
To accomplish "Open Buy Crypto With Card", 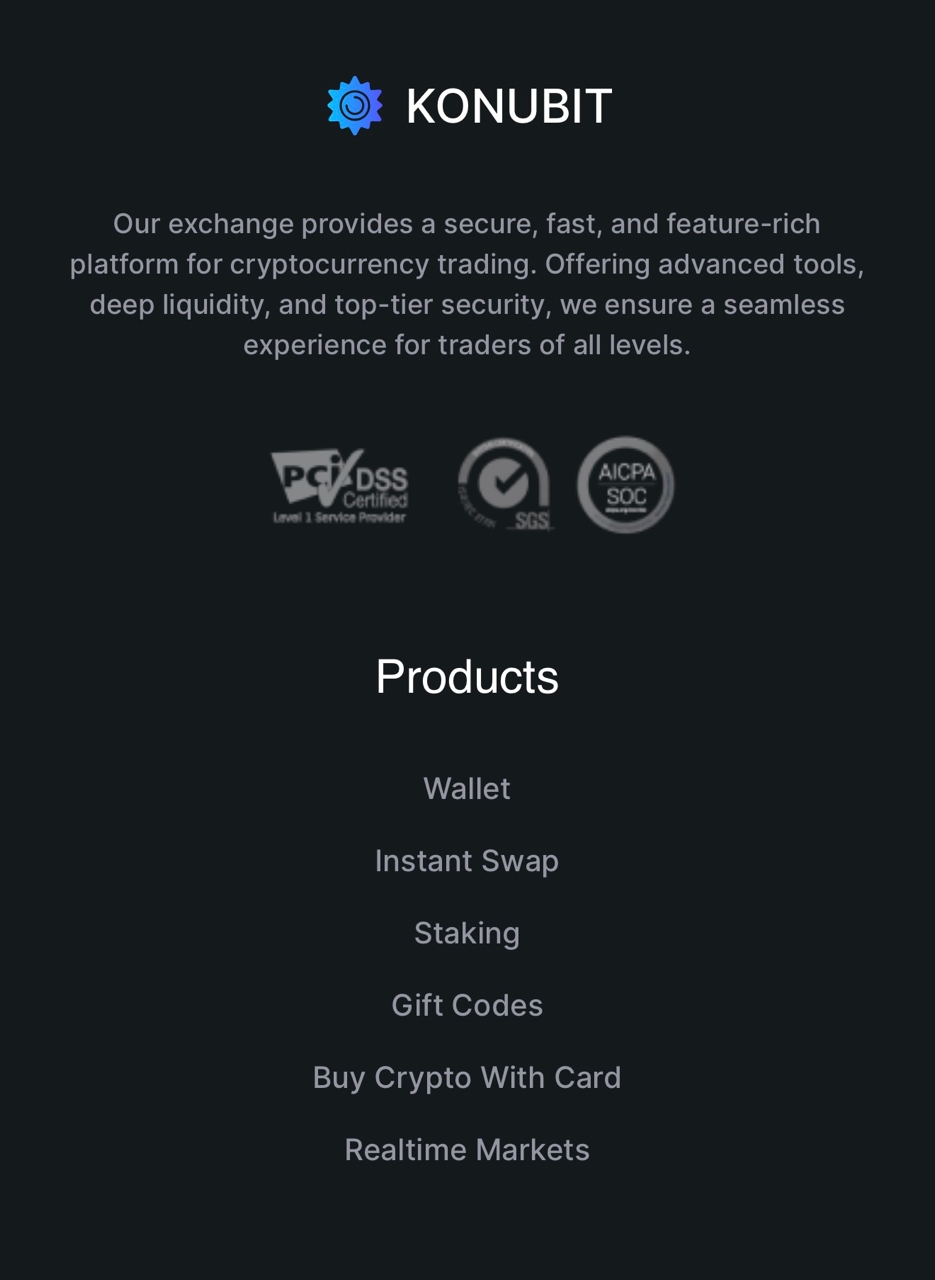I will click(466, 1077).
